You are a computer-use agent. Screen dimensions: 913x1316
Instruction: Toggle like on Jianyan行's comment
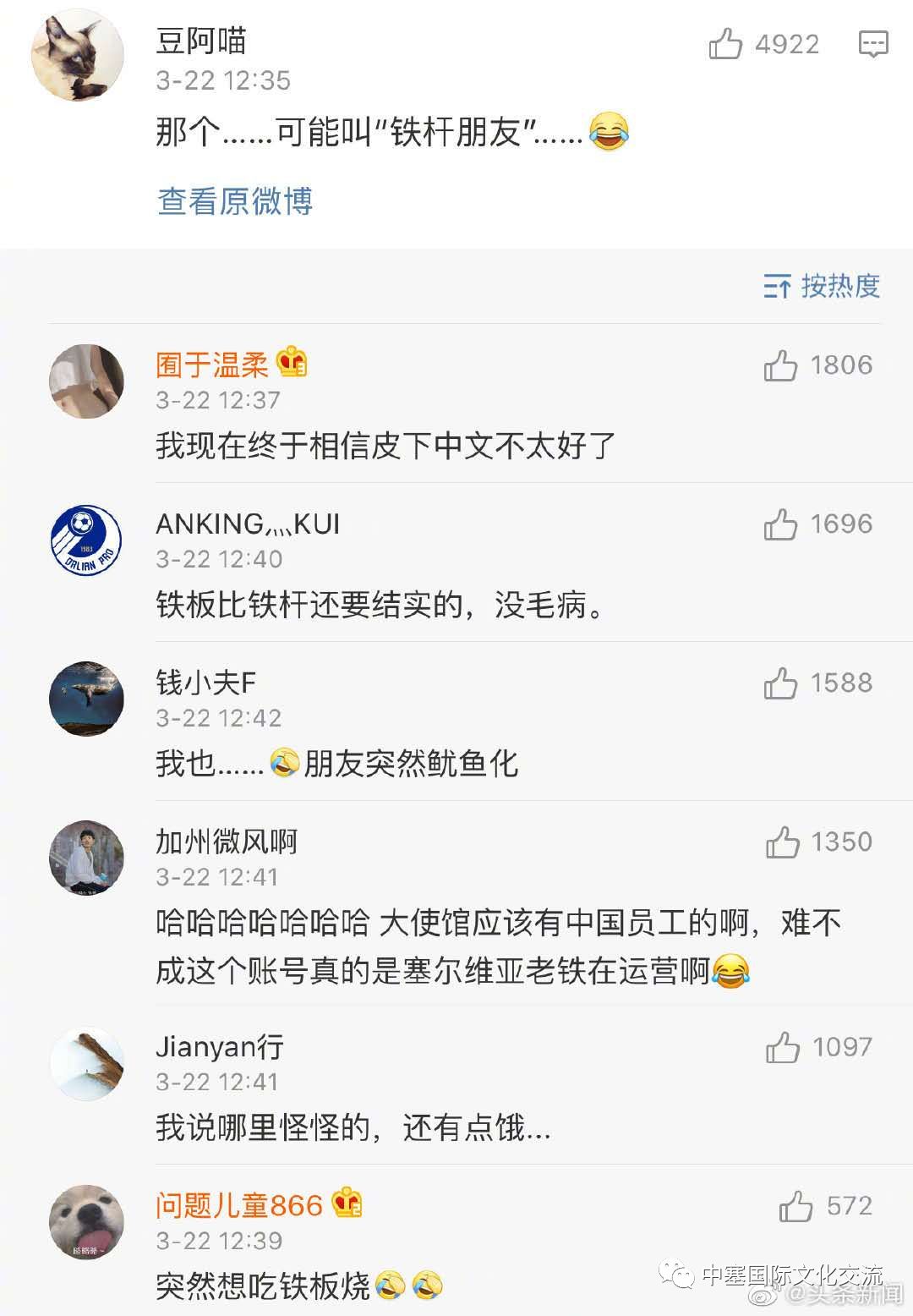[782, 1045]
